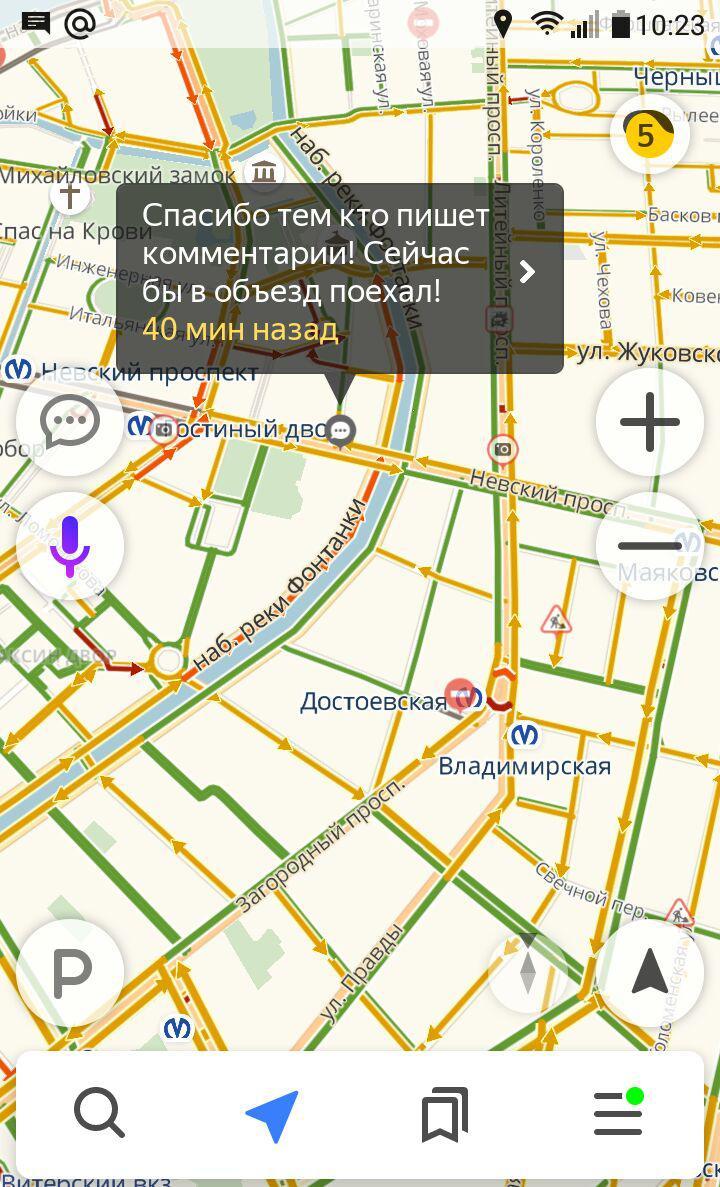720x1187 pixels.
Task: Tap the road works sign near Маяковская
Action: [557, 621]
